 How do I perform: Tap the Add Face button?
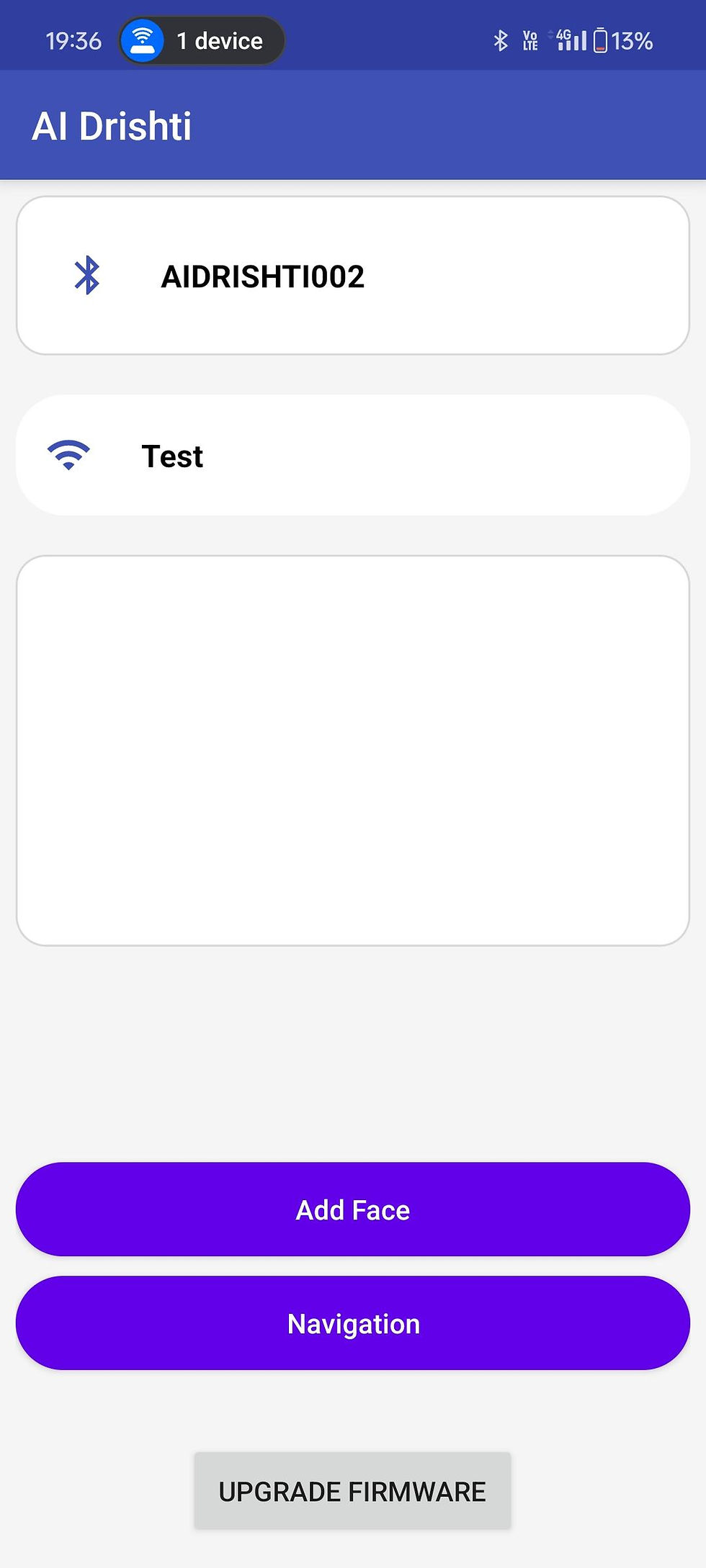tap(352, 1209)
